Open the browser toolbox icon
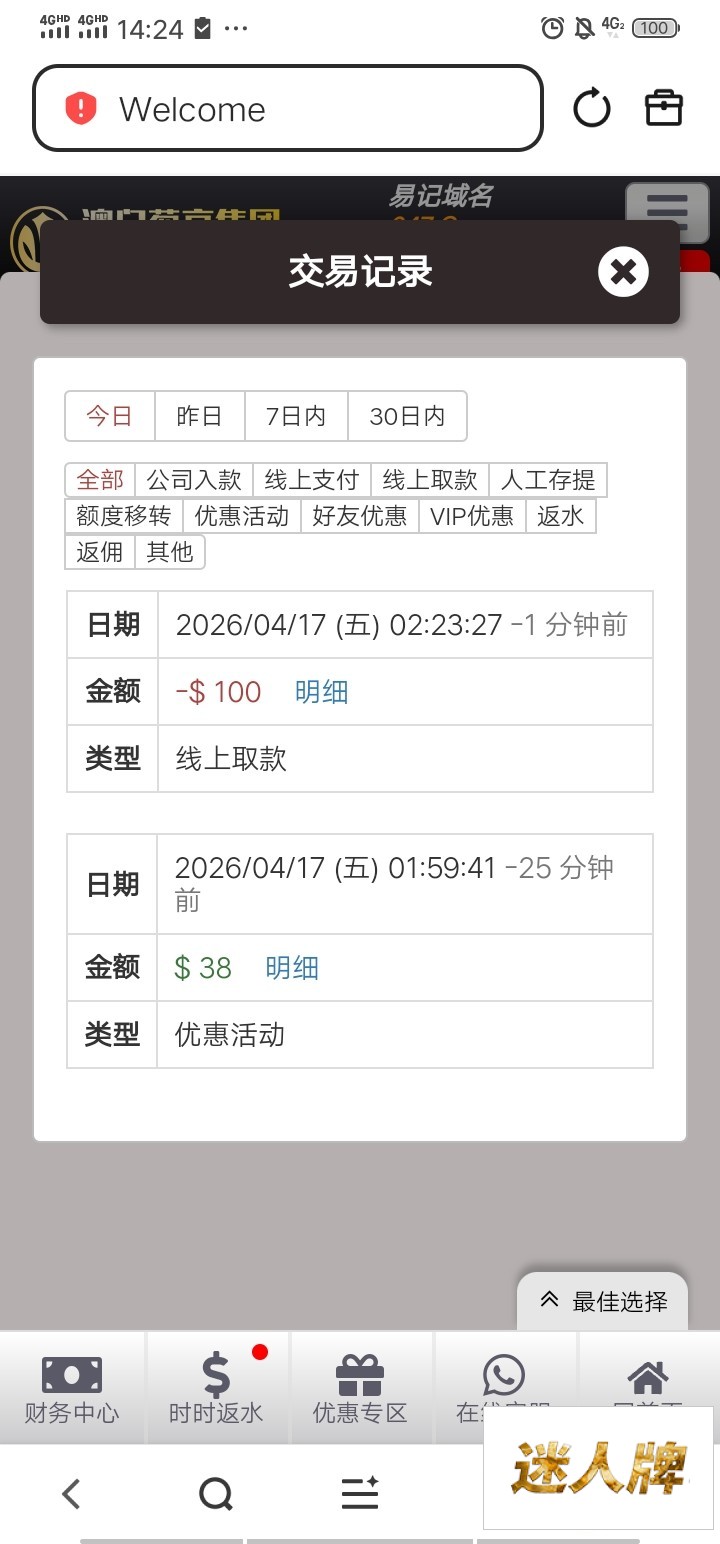The width and height of the screenshot is (720, 1544). pyautogui.click(x=664, y=108)
